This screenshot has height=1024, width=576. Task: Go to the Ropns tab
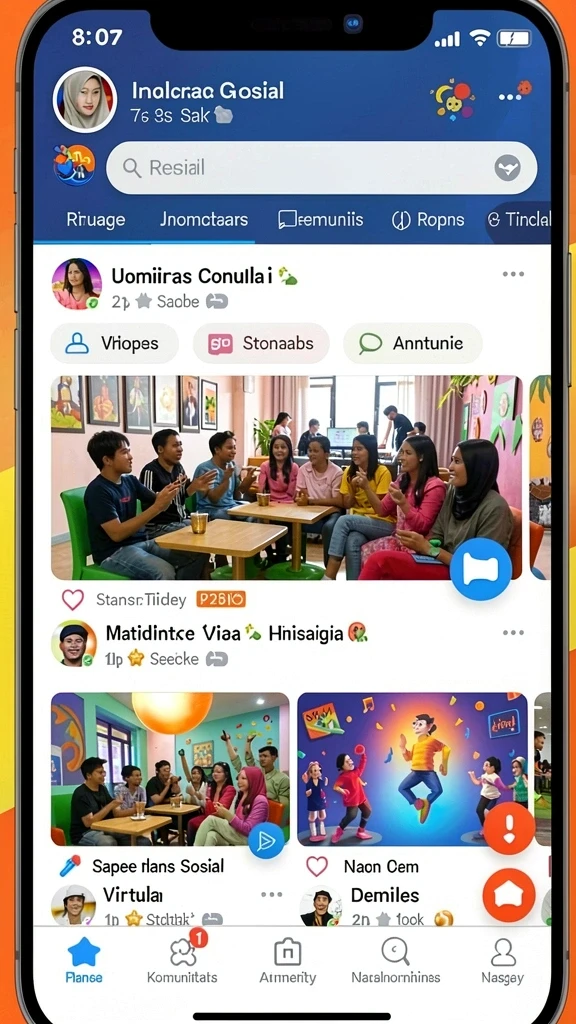pyautogui.click(x=428, y=219)
